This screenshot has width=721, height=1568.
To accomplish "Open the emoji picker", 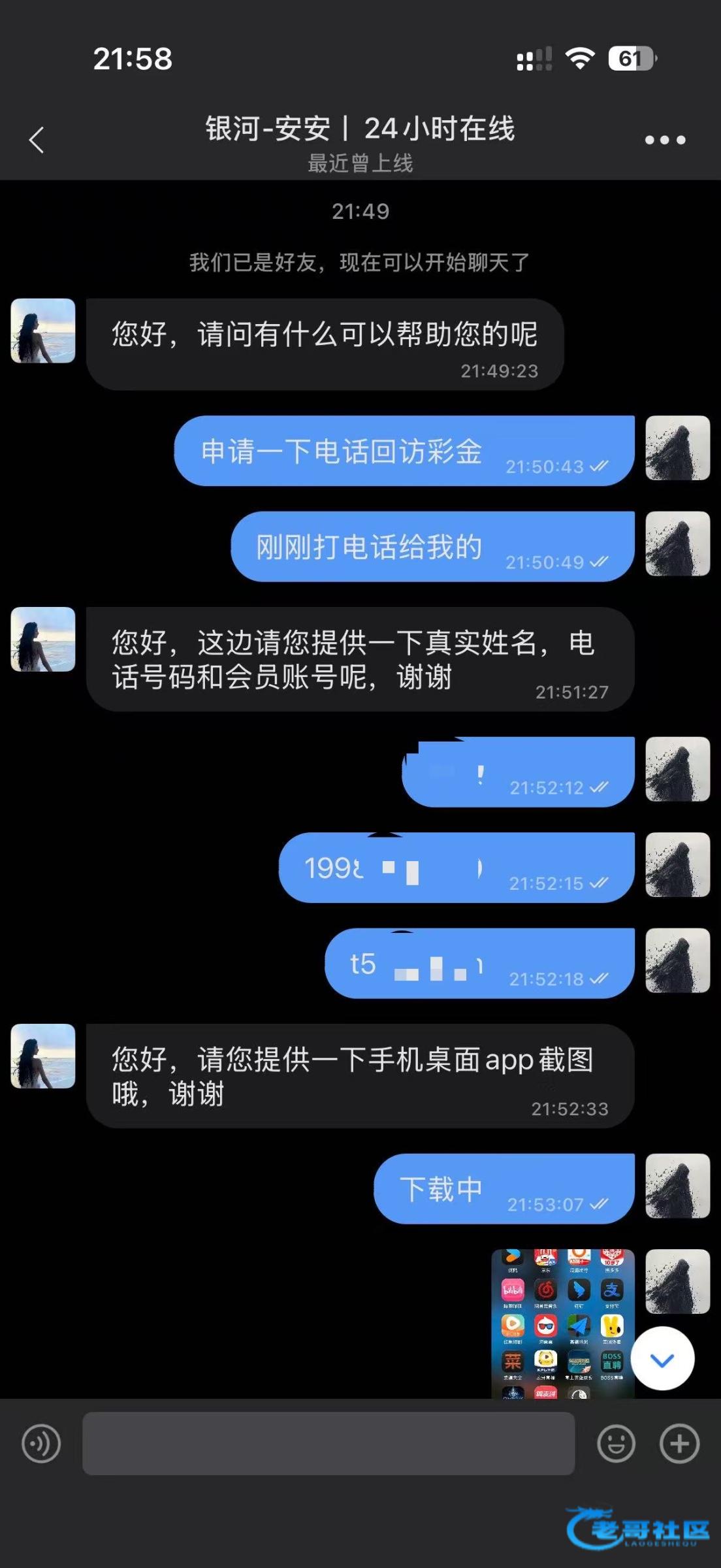I will (616, 1443).
